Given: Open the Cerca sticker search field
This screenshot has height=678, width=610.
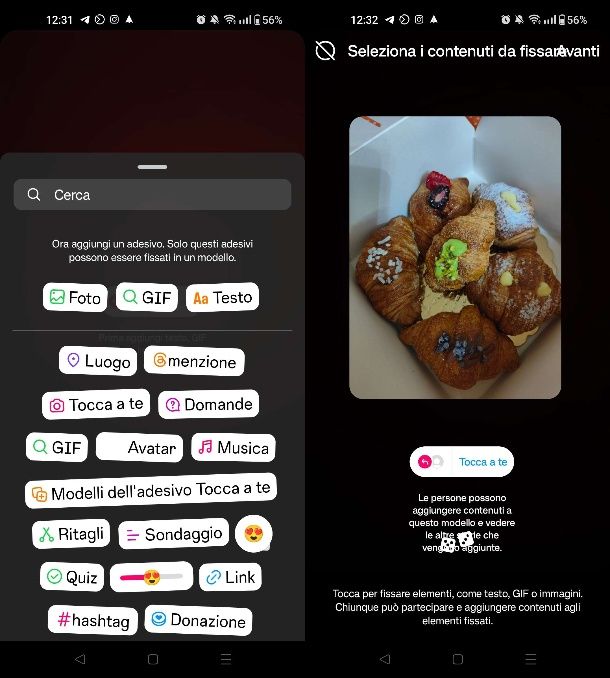Looking at the screenshot, I should (152, 195).
